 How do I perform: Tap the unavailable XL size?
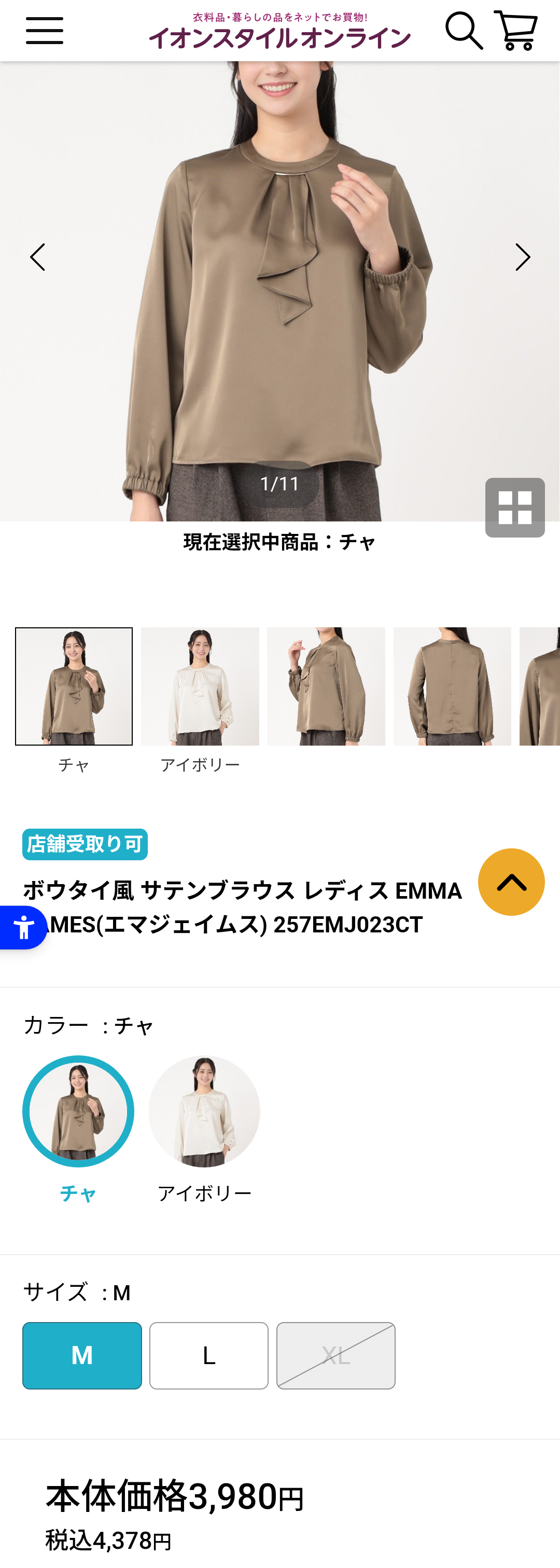click(335, 1356)
